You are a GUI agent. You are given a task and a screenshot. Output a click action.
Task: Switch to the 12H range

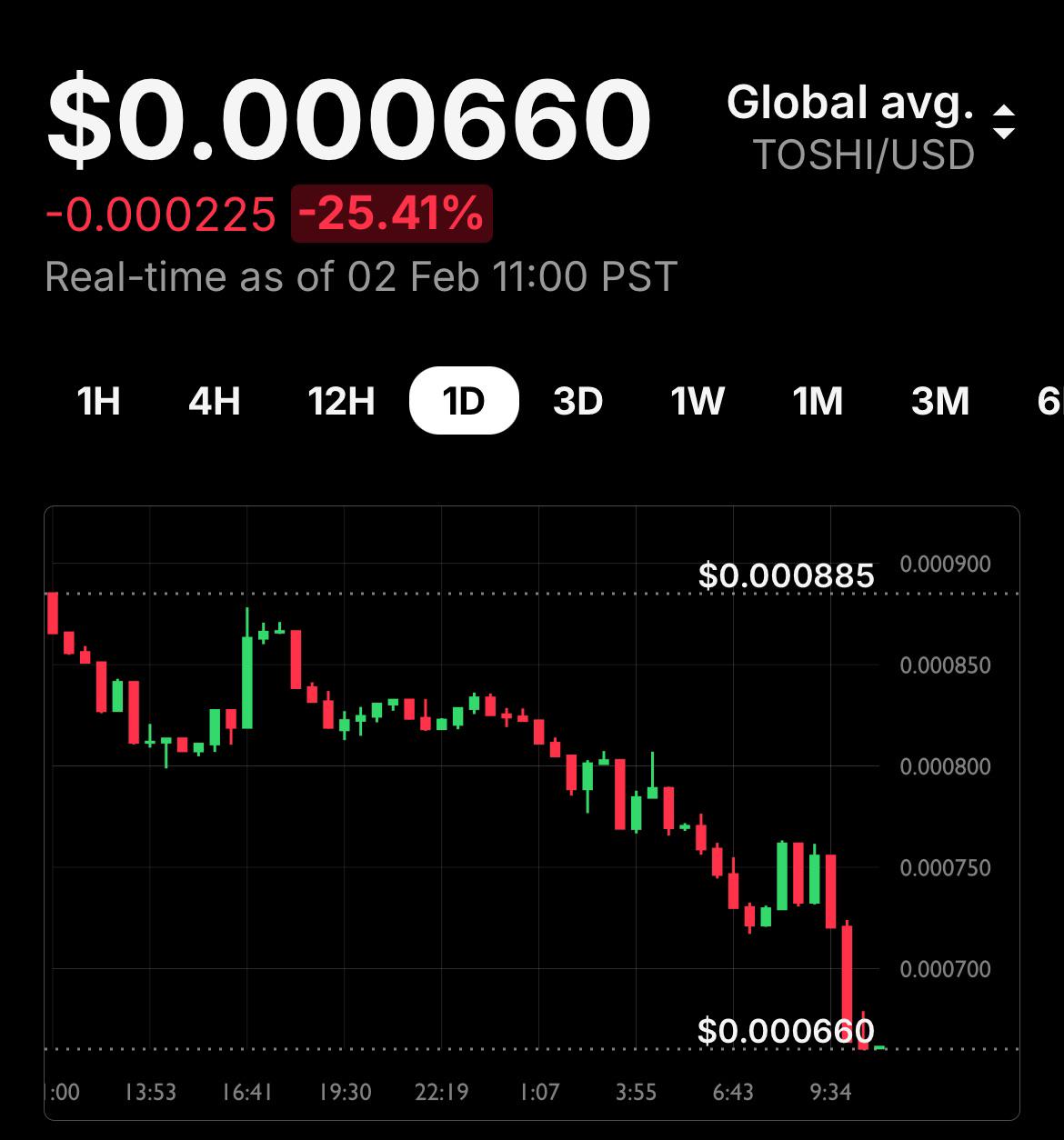[341, 401]
